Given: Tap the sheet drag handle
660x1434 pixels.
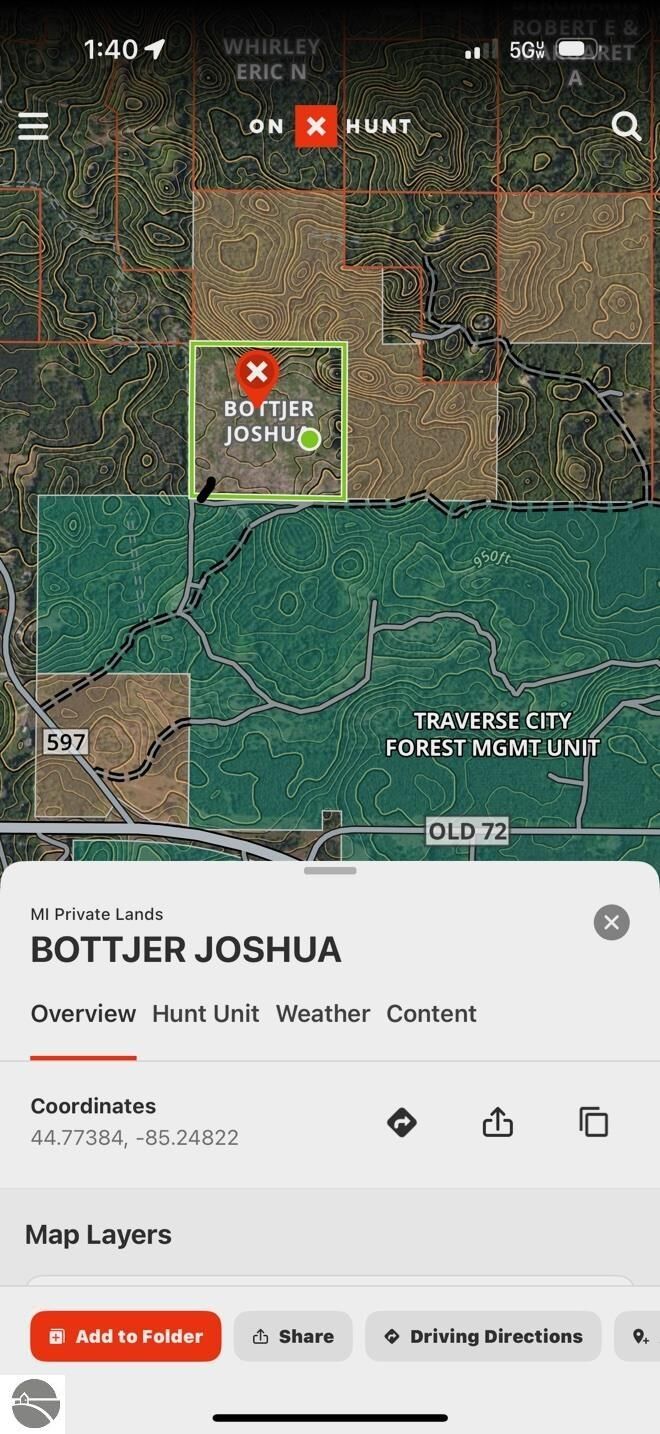Looking at the screenshot, I should coord(330,871).
